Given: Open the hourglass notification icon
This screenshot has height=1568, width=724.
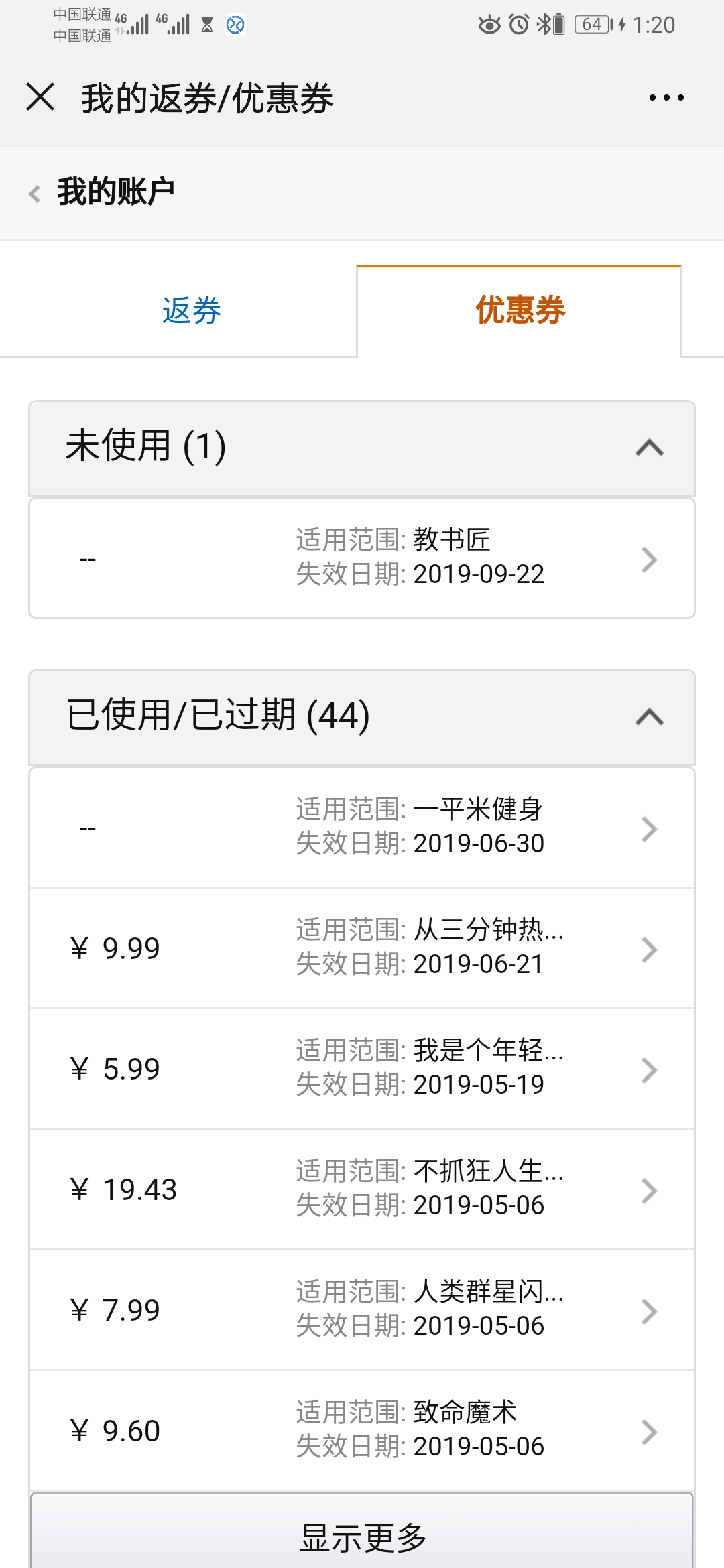Looking at the screenshot, I should 206,24.
